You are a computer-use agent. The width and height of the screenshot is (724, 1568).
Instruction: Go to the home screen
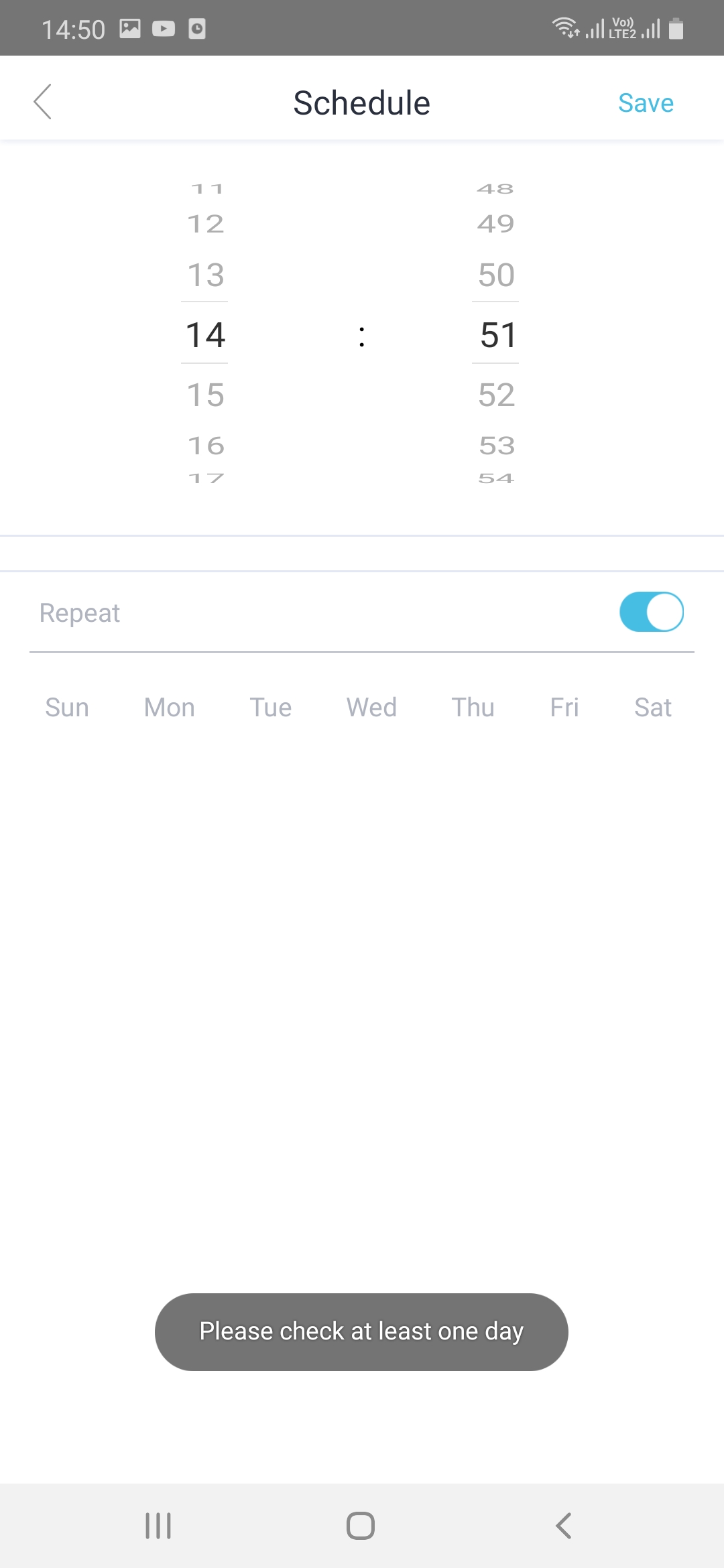pos(361,1526)
